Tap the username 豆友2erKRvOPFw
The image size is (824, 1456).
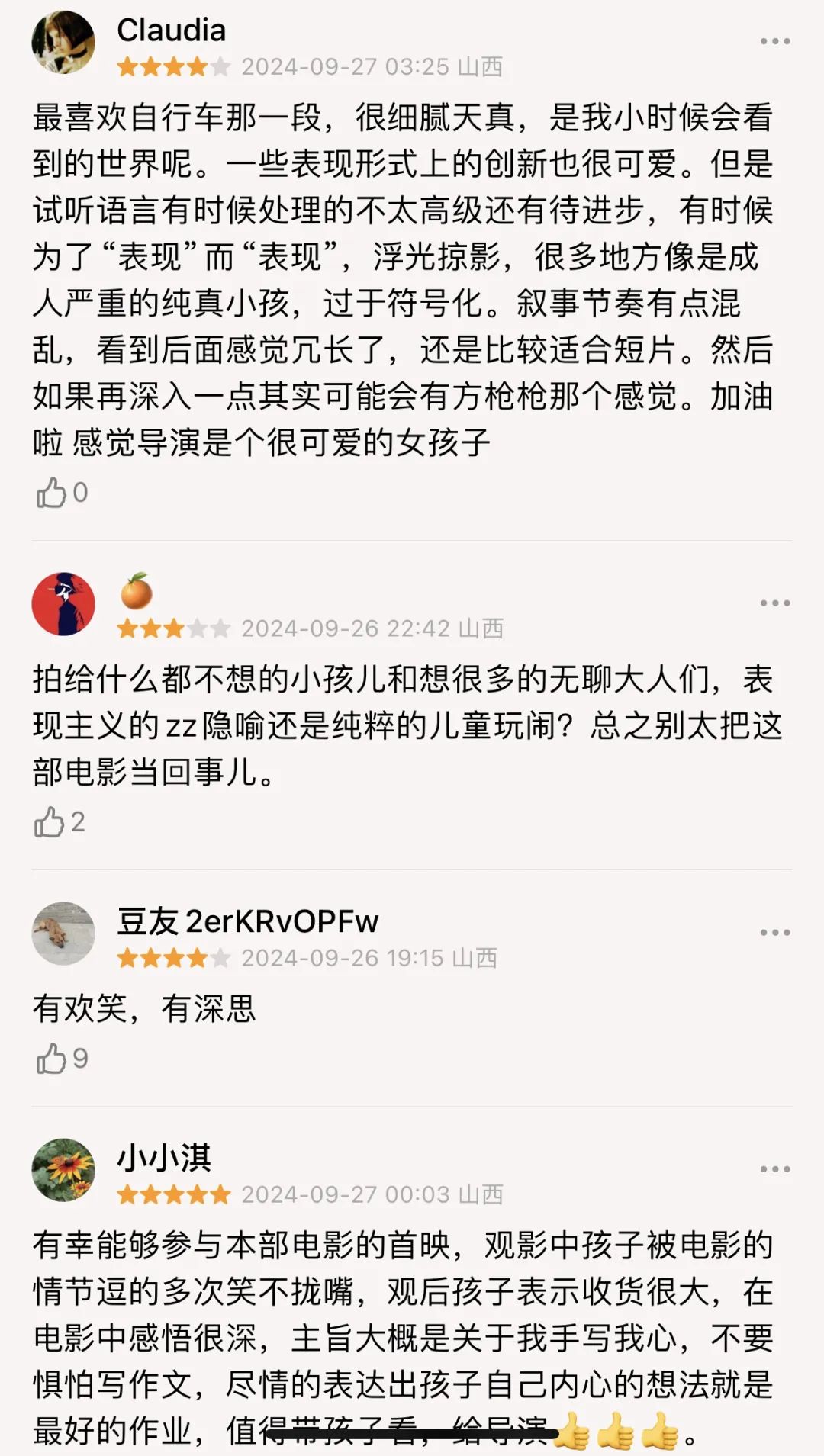coord(247,921)
